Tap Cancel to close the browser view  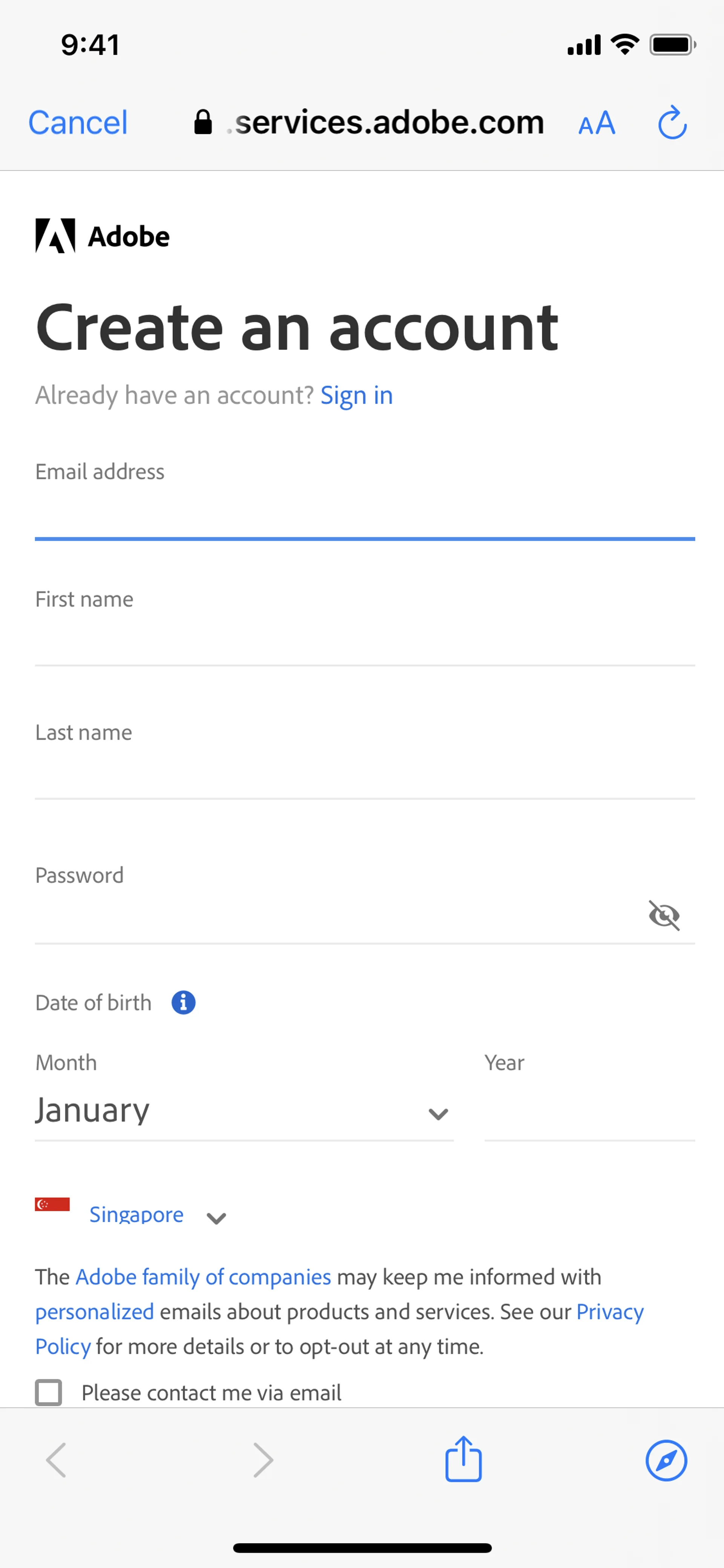[x=78, y=123]
